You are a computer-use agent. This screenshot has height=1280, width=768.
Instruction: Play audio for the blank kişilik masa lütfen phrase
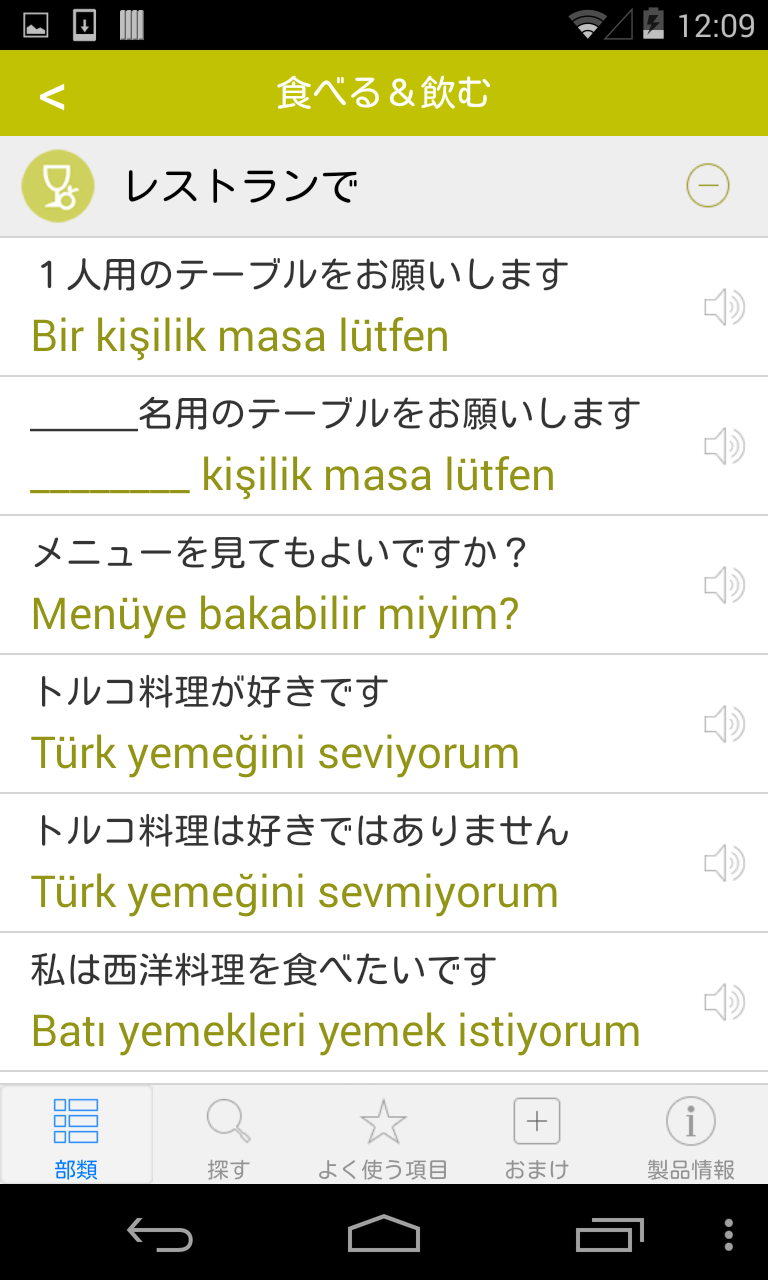point(724,446)
